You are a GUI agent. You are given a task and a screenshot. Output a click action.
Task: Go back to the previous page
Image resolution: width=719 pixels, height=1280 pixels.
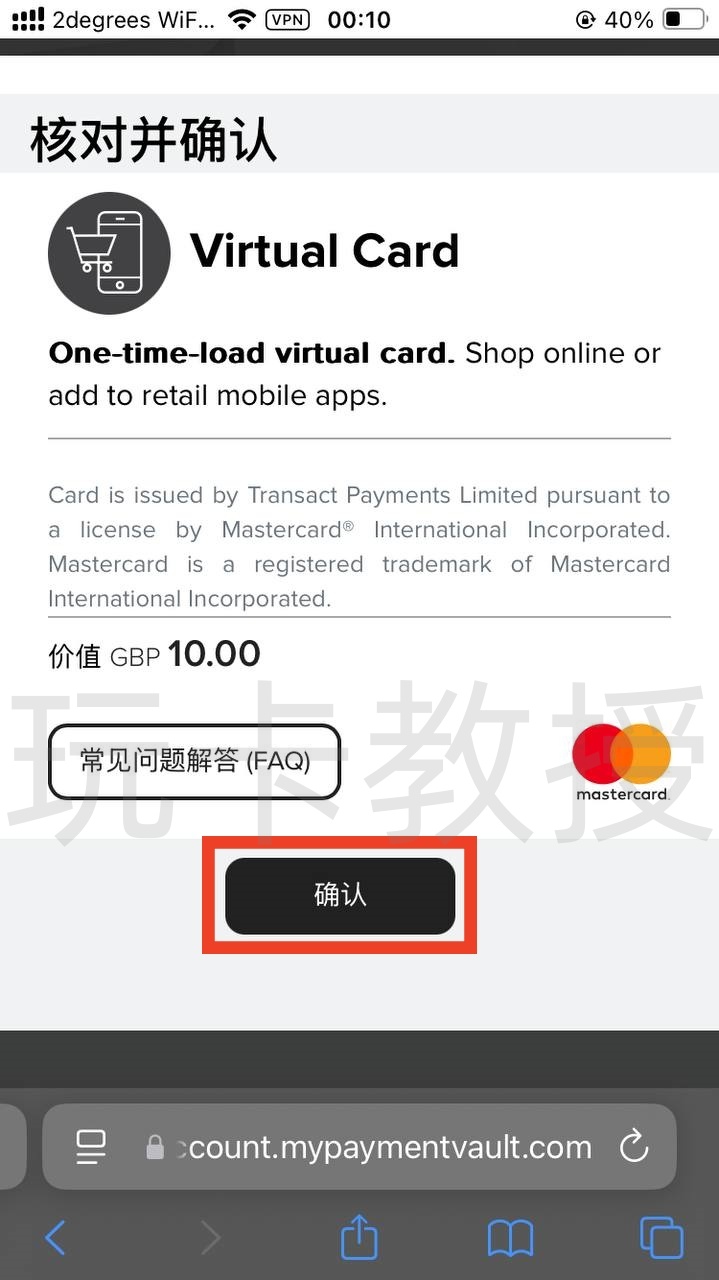pos(56,1238)
